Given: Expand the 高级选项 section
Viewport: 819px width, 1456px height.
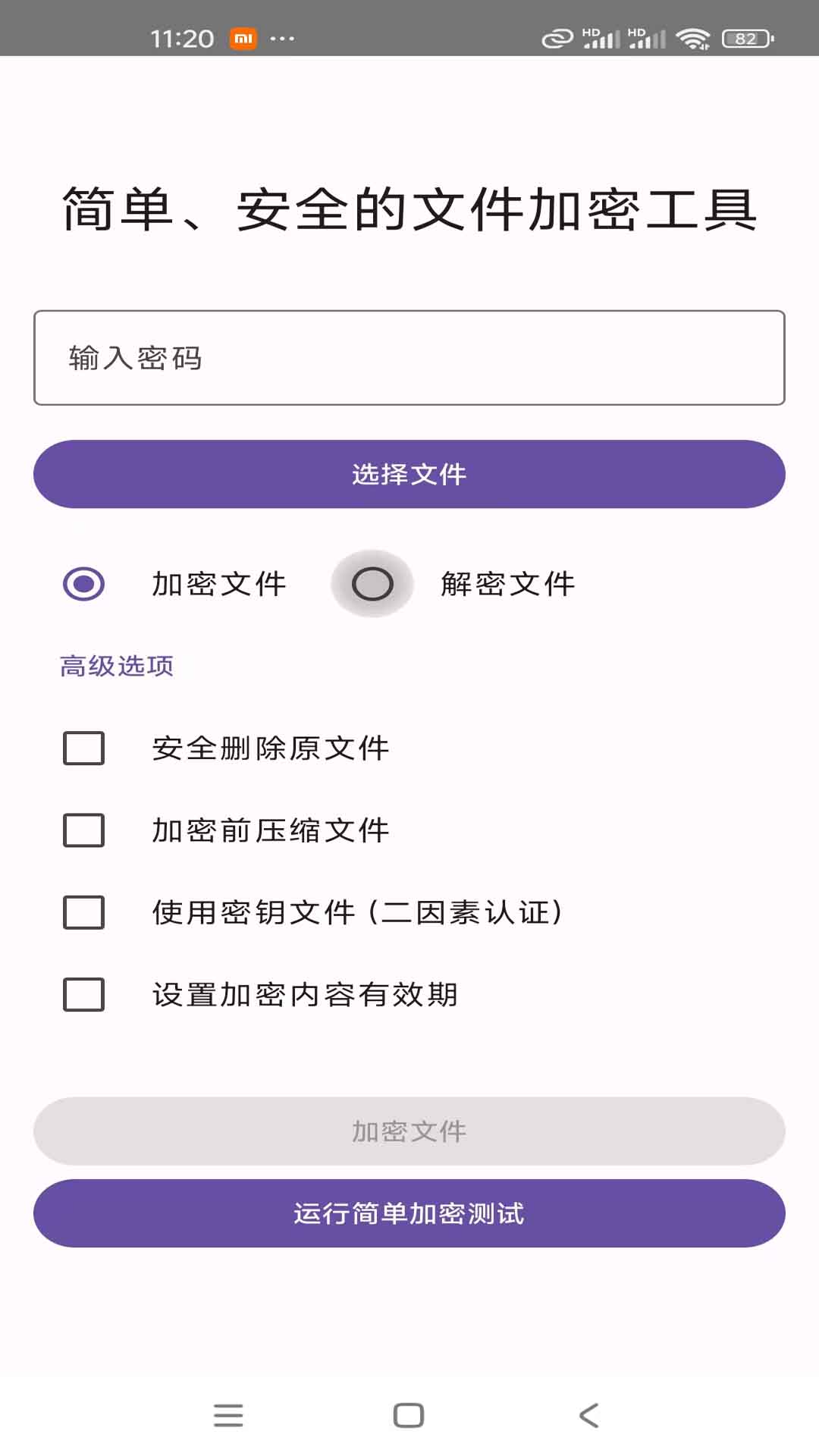Looking at the screenshot, I should click(x=118, y=665).
